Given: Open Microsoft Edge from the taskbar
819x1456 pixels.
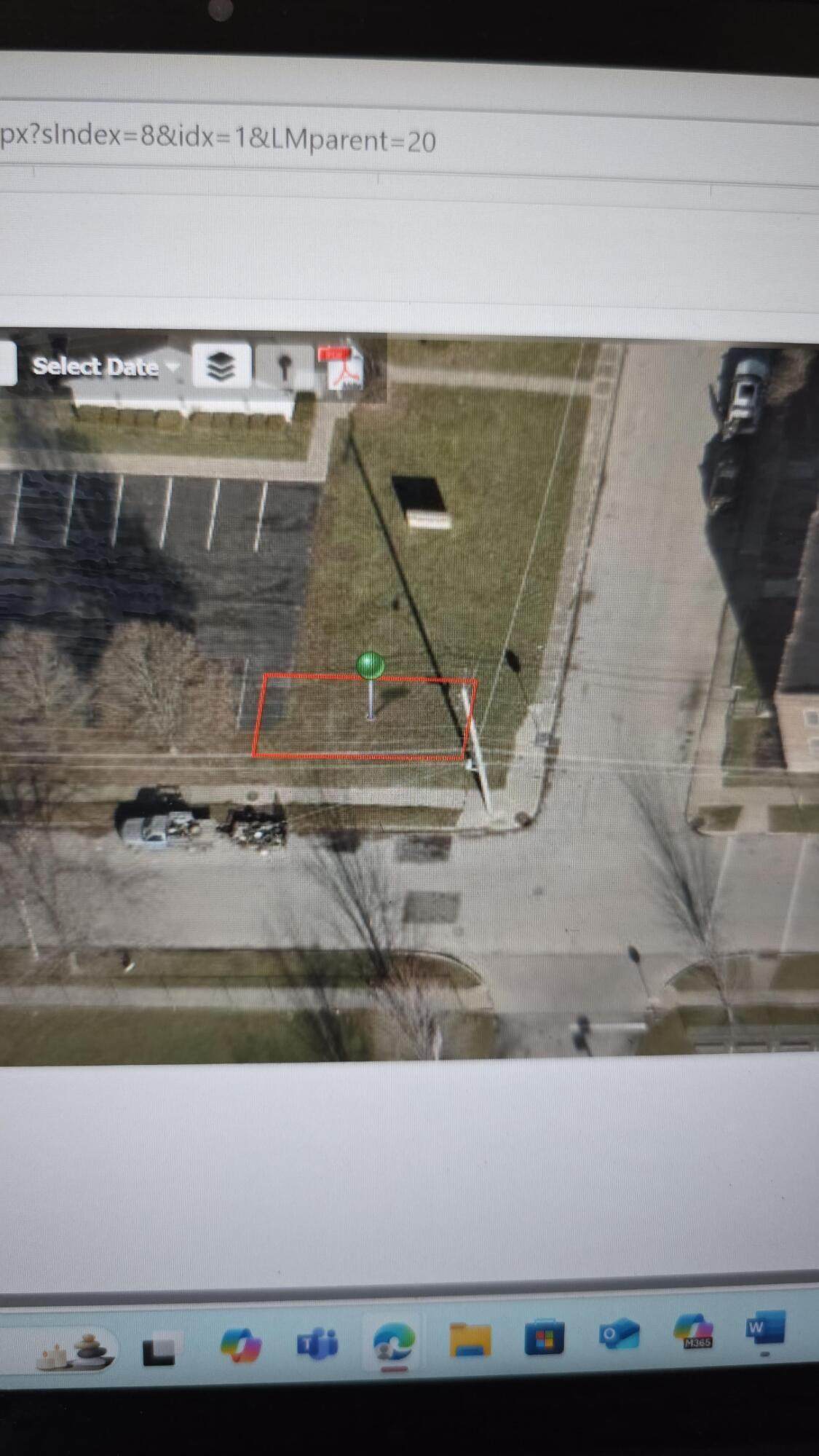Looking at the screenshot, I should coord(392,1342).
